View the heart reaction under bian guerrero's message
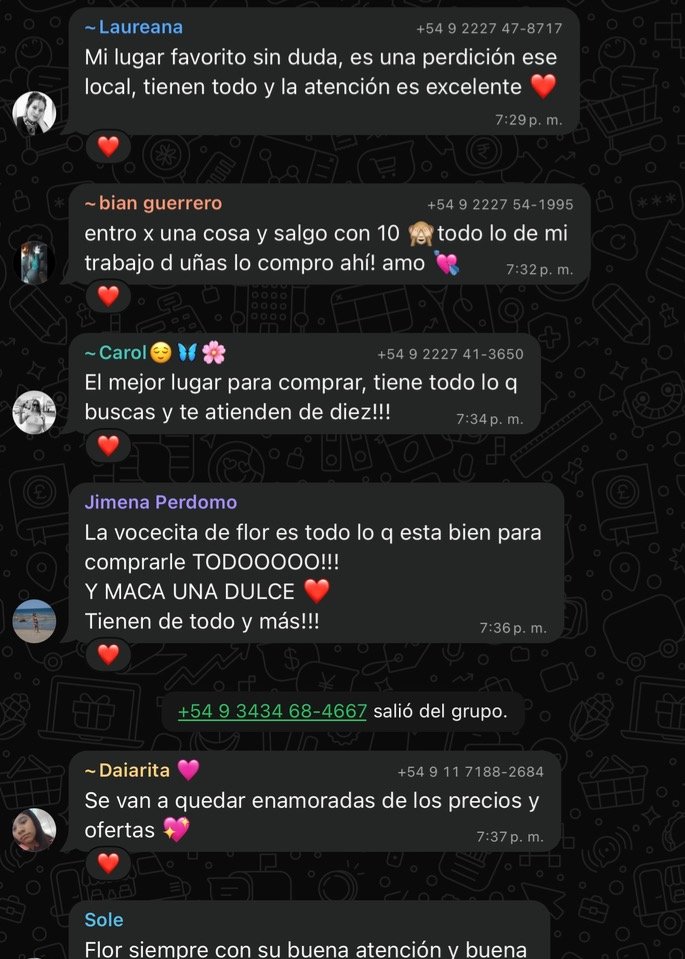Screen dimensions: 685x959 coord(108,296)
